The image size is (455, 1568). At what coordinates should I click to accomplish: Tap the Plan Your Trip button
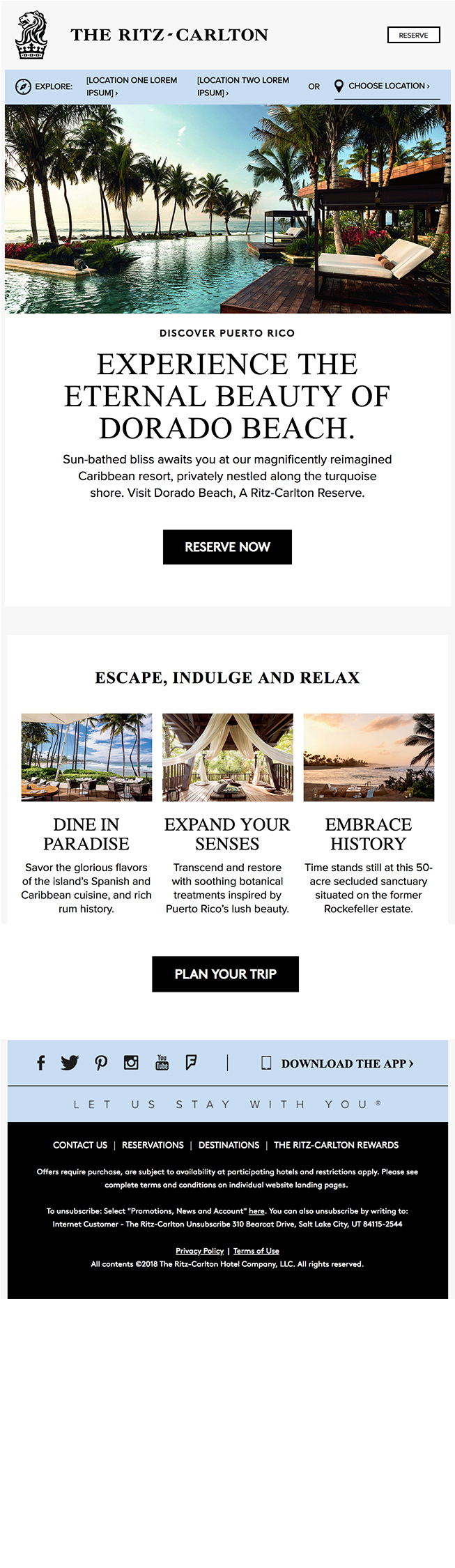tap(225, 974)
